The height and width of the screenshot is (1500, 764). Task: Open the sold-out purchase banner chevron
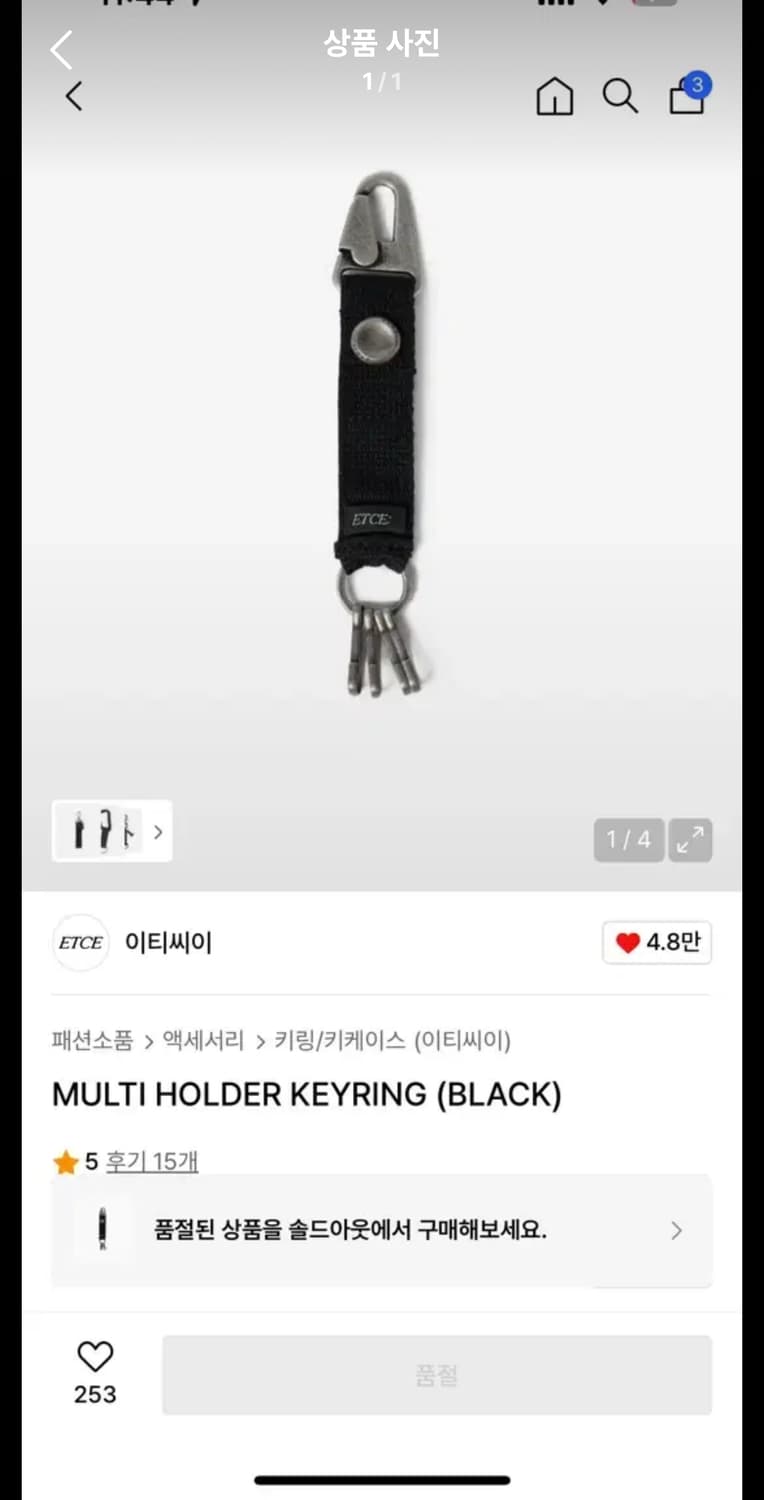[679, 1232]
